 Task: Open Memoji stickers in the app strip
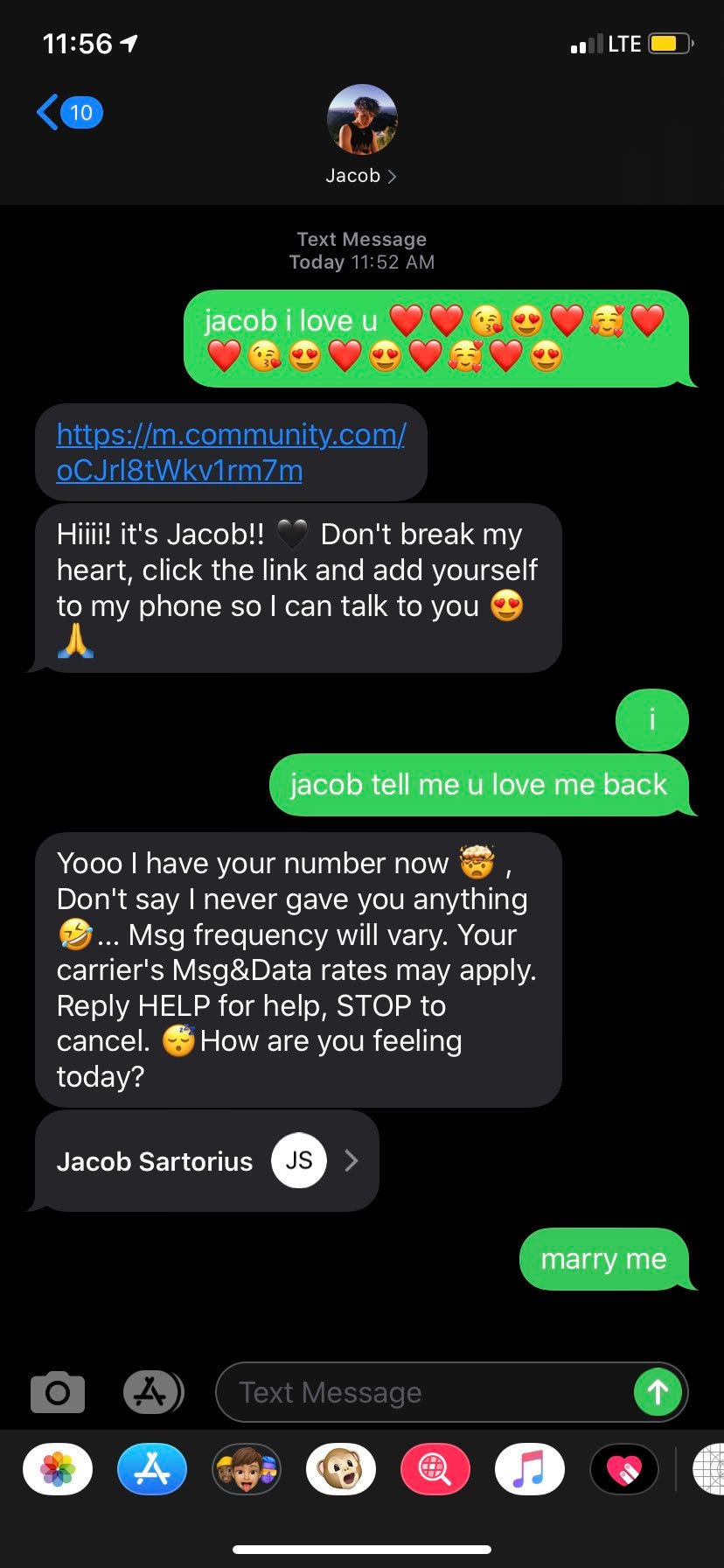(x=247, y=1469)
